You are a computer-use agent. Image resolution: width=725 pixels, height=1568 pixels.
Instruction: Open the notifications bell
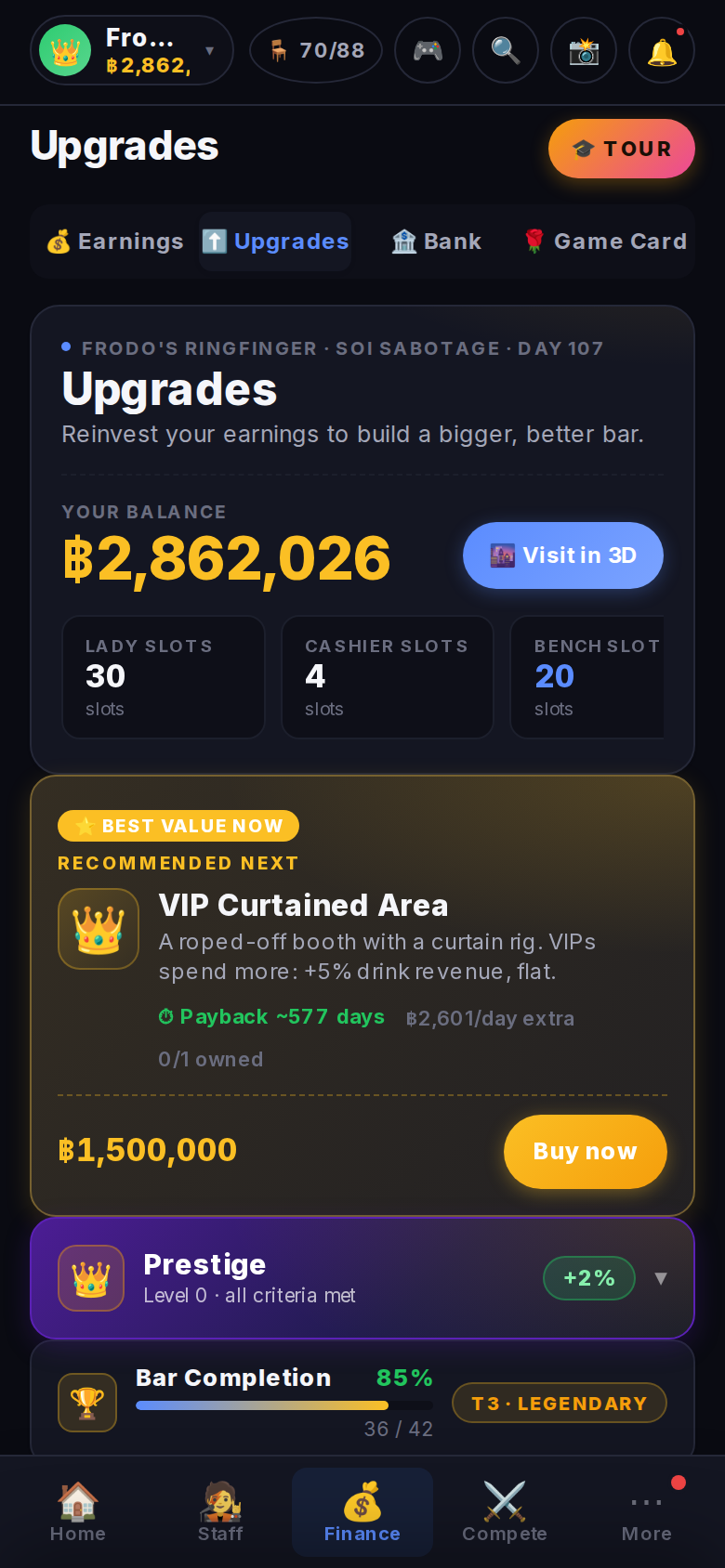coord(662,50)
